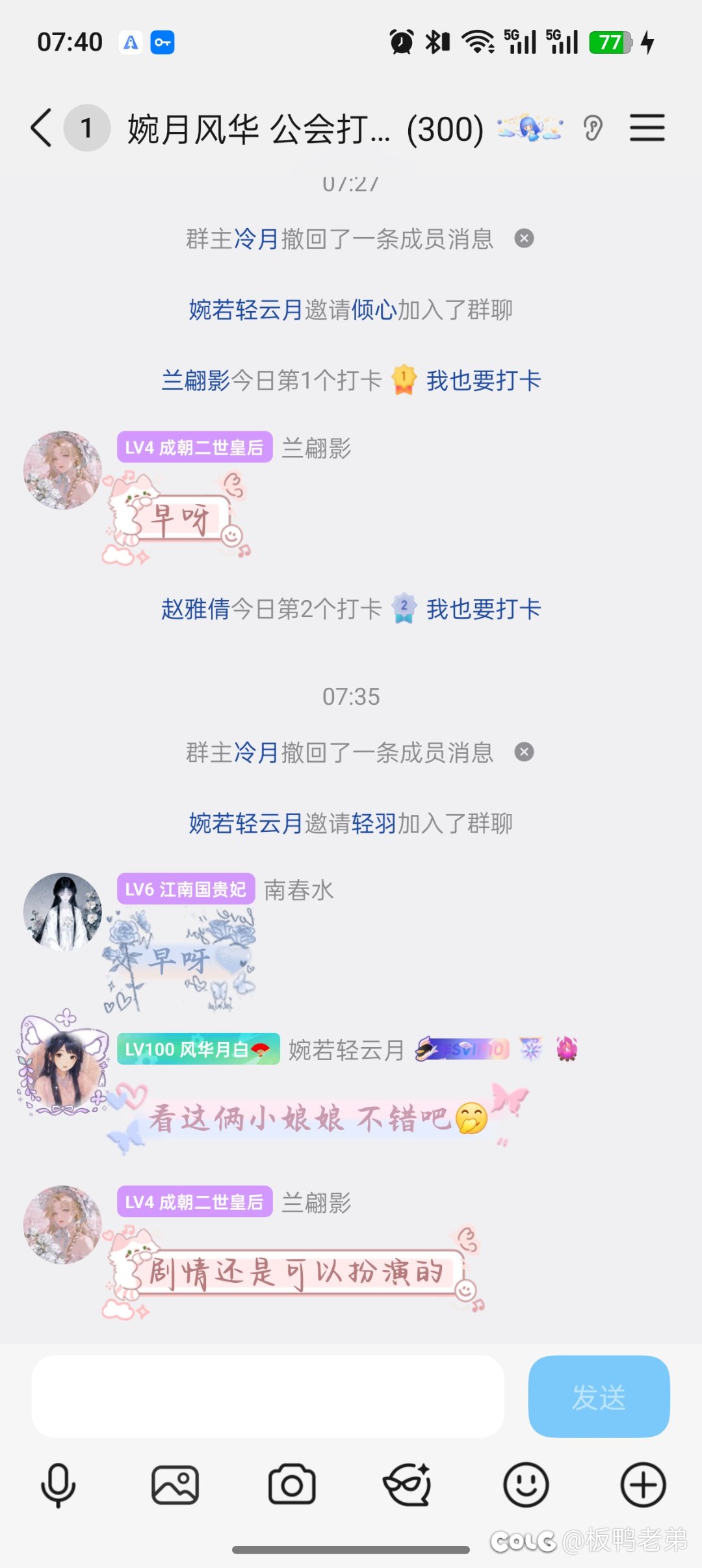Tap 我也要打卡 next to 兰翩影
Viewport: 702px width, 1568px height.
[484, 381]
